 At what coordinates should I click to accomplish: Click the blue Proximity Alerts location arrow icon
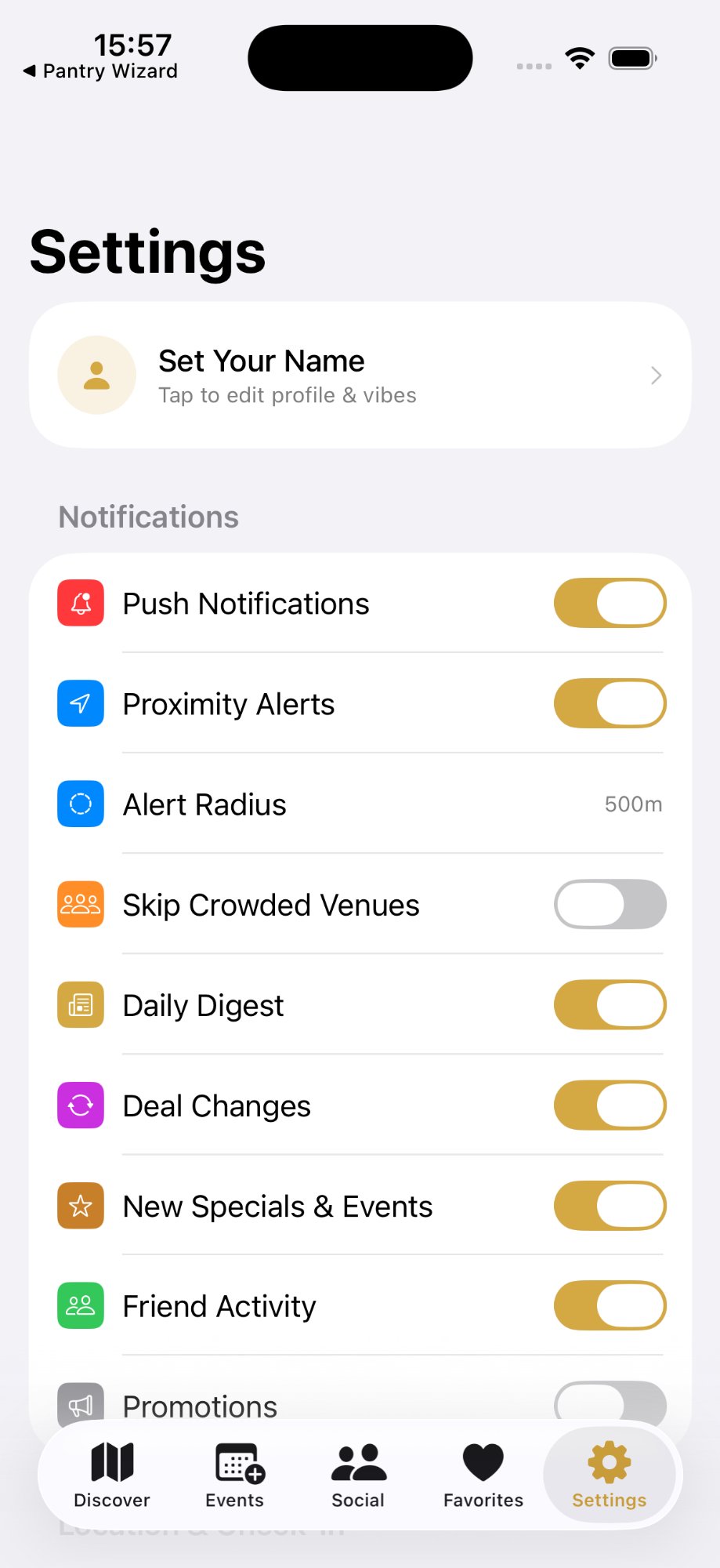point(79,703)
